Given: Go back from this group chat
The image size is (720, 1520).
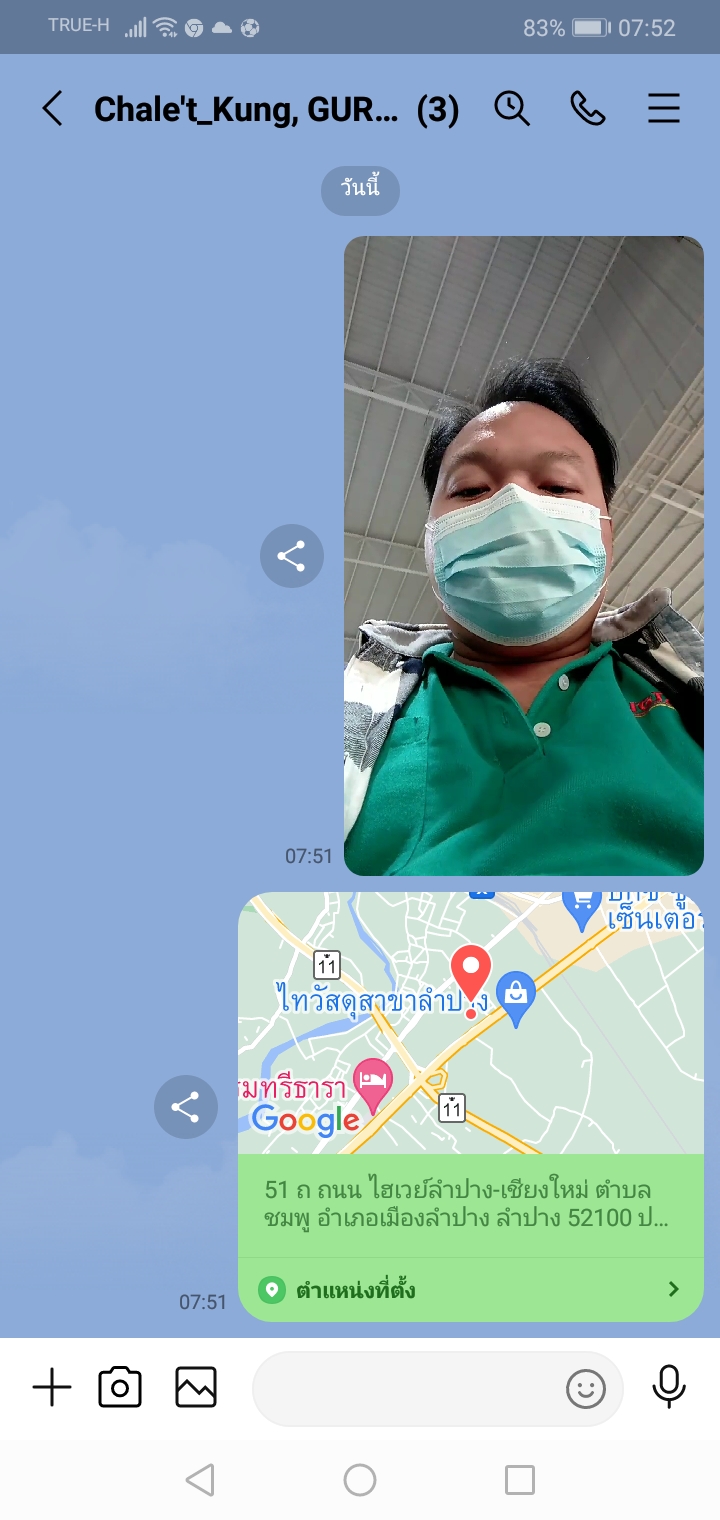Looking at the screenshot, I should coord(52,109).
